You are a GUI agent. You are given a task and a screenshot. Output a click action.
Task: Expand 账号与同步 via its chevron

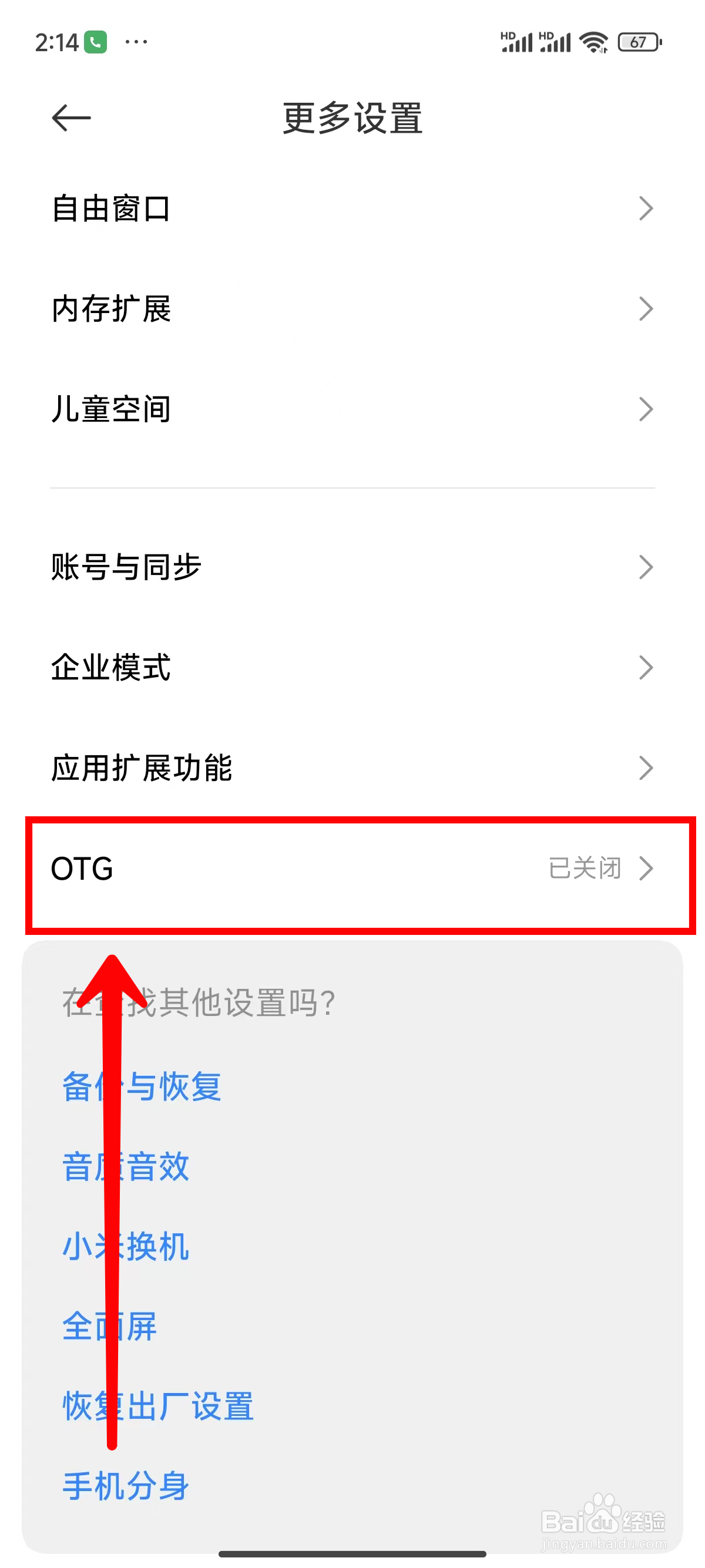tap(647, 566)
